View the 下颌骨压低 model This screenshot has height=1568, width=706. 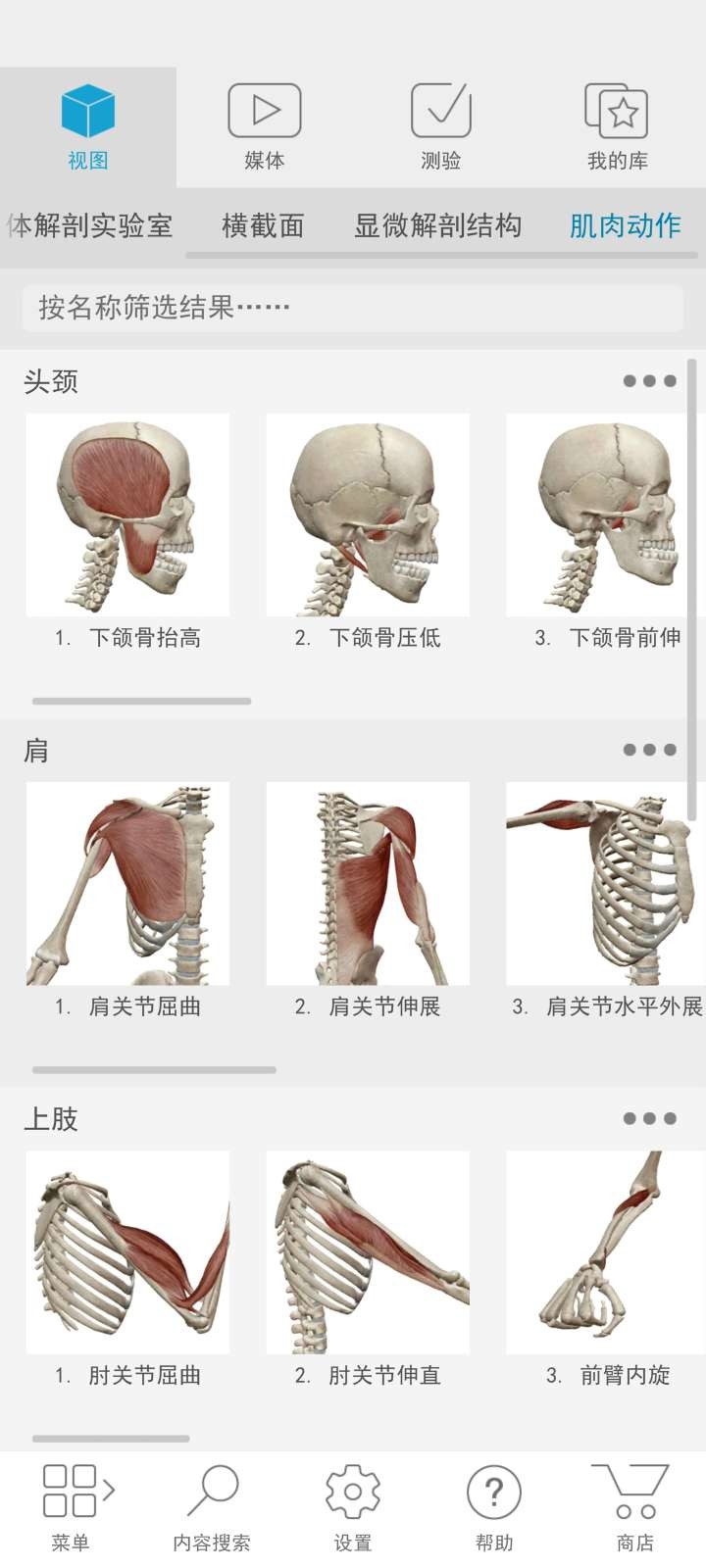(368, 515)
